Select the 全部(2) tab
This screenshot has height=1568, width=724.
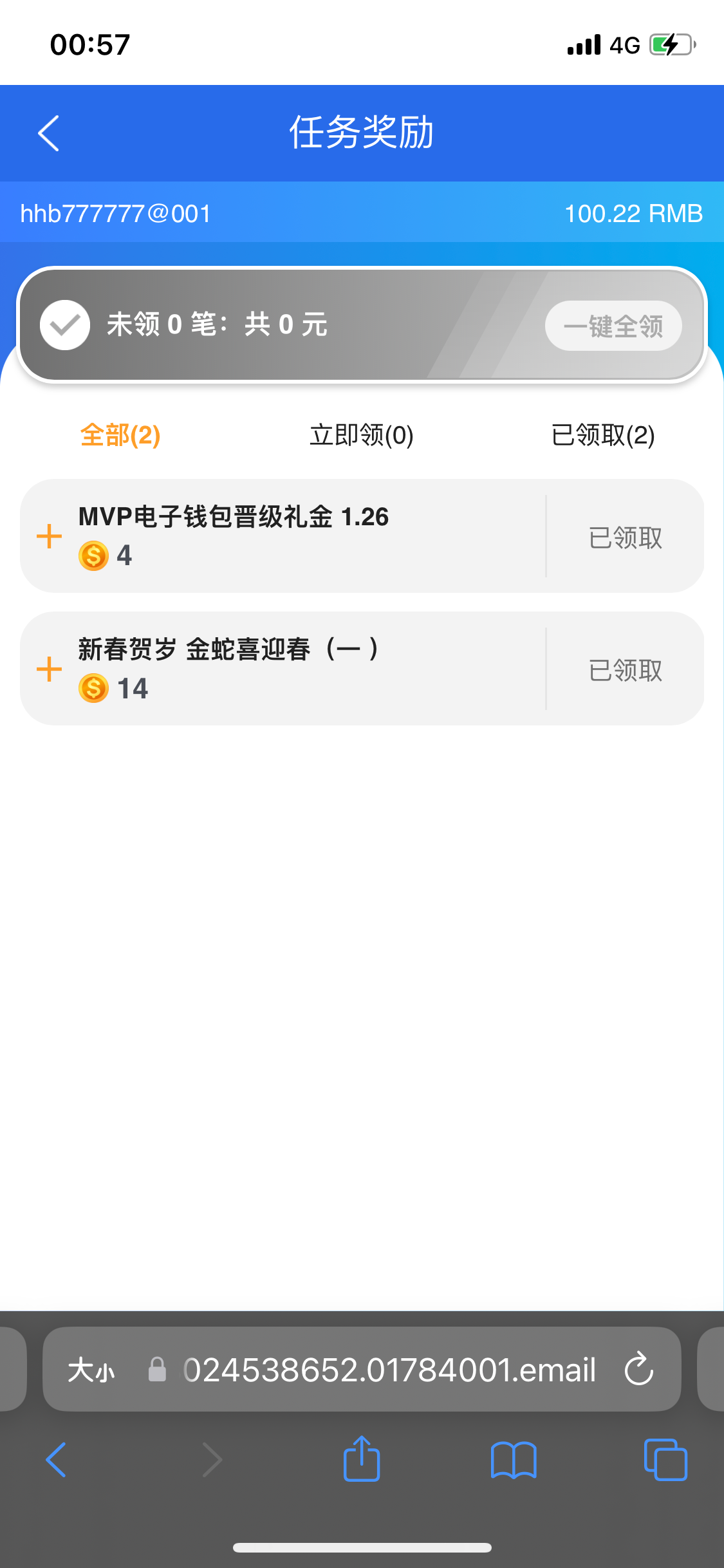point(120,435)
